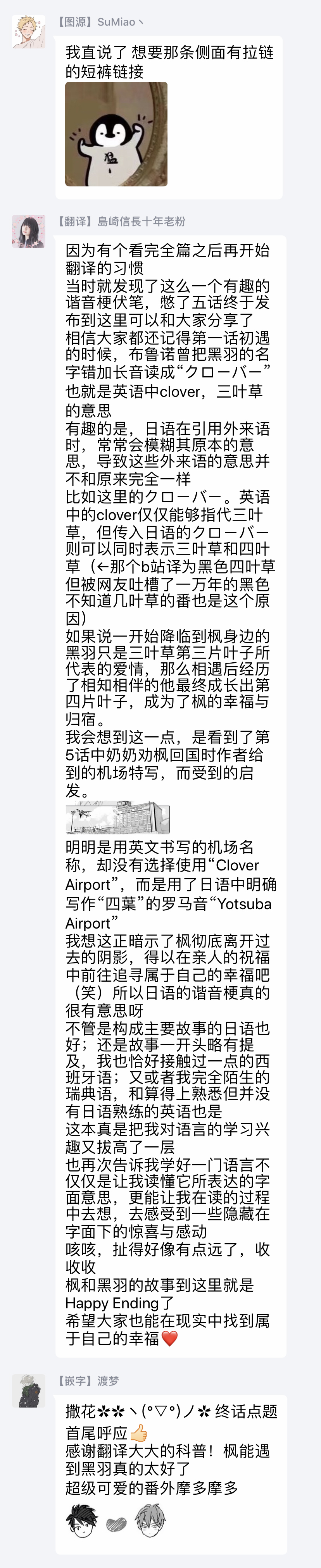Open SuMiao's profile avatar
Viewport: 321px width, 1568px height.
[29, 32]
